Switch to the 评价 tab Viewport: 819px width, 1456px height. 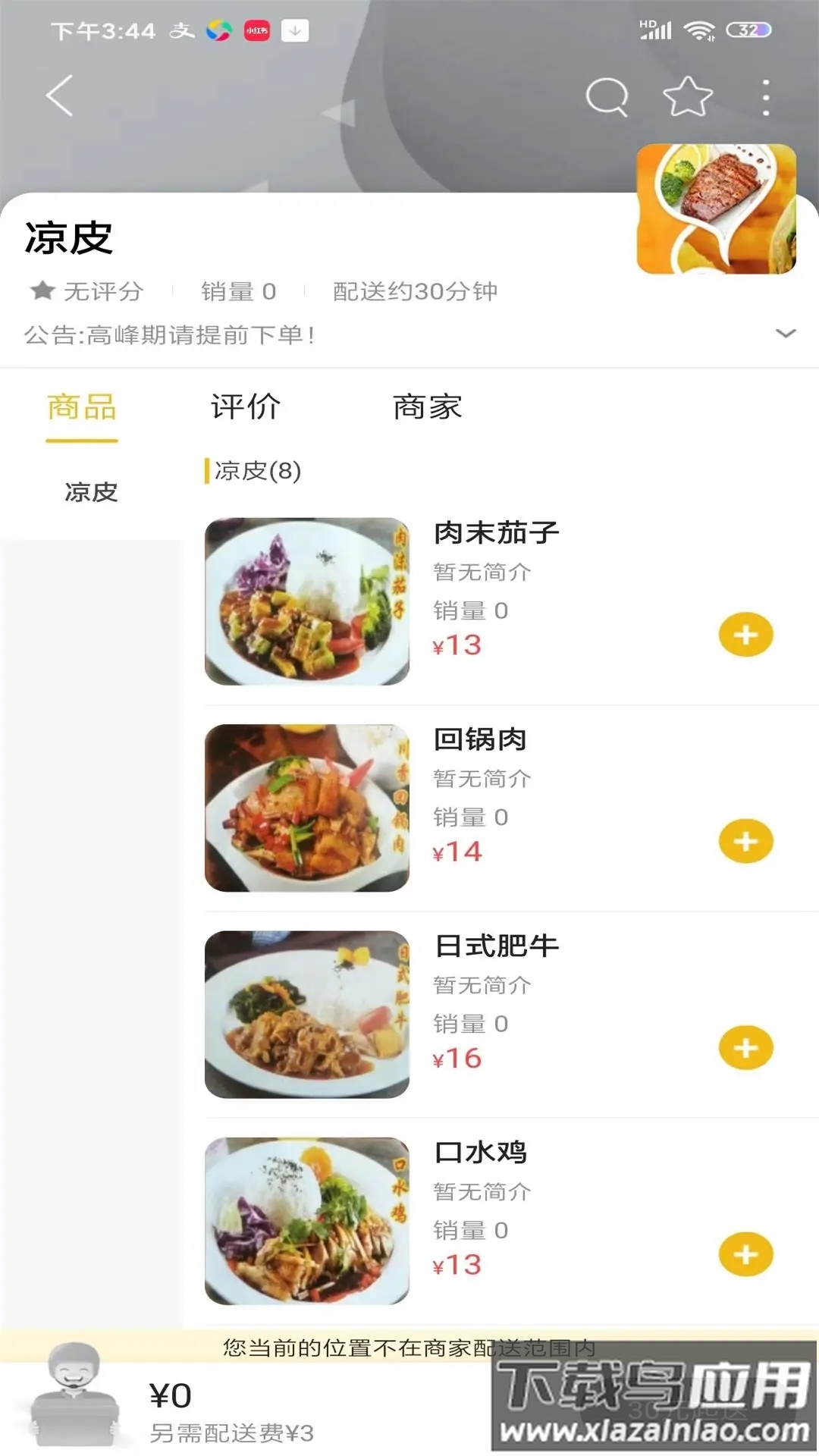[246, 407]
